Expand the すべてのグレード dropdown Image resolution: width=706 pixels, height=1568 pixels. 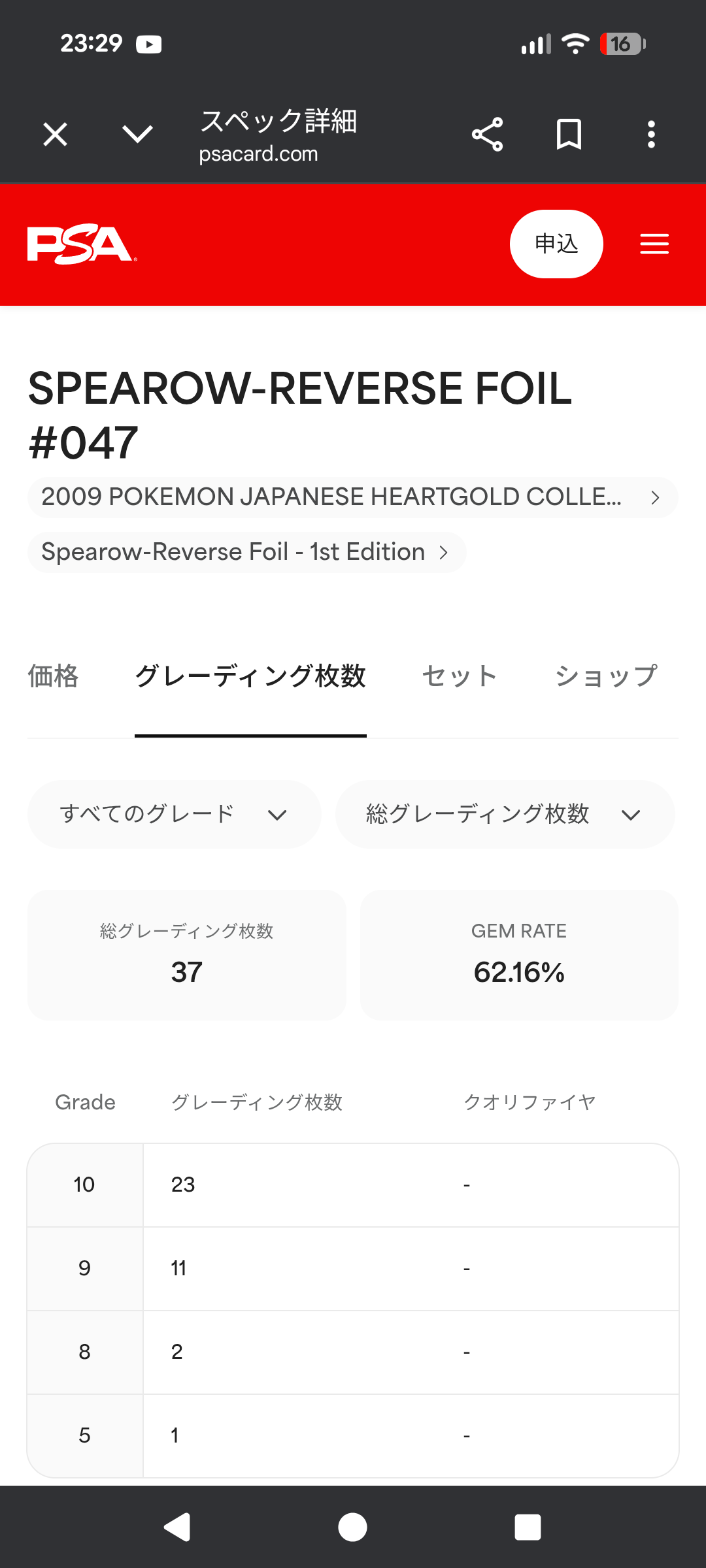pos(174,814)
